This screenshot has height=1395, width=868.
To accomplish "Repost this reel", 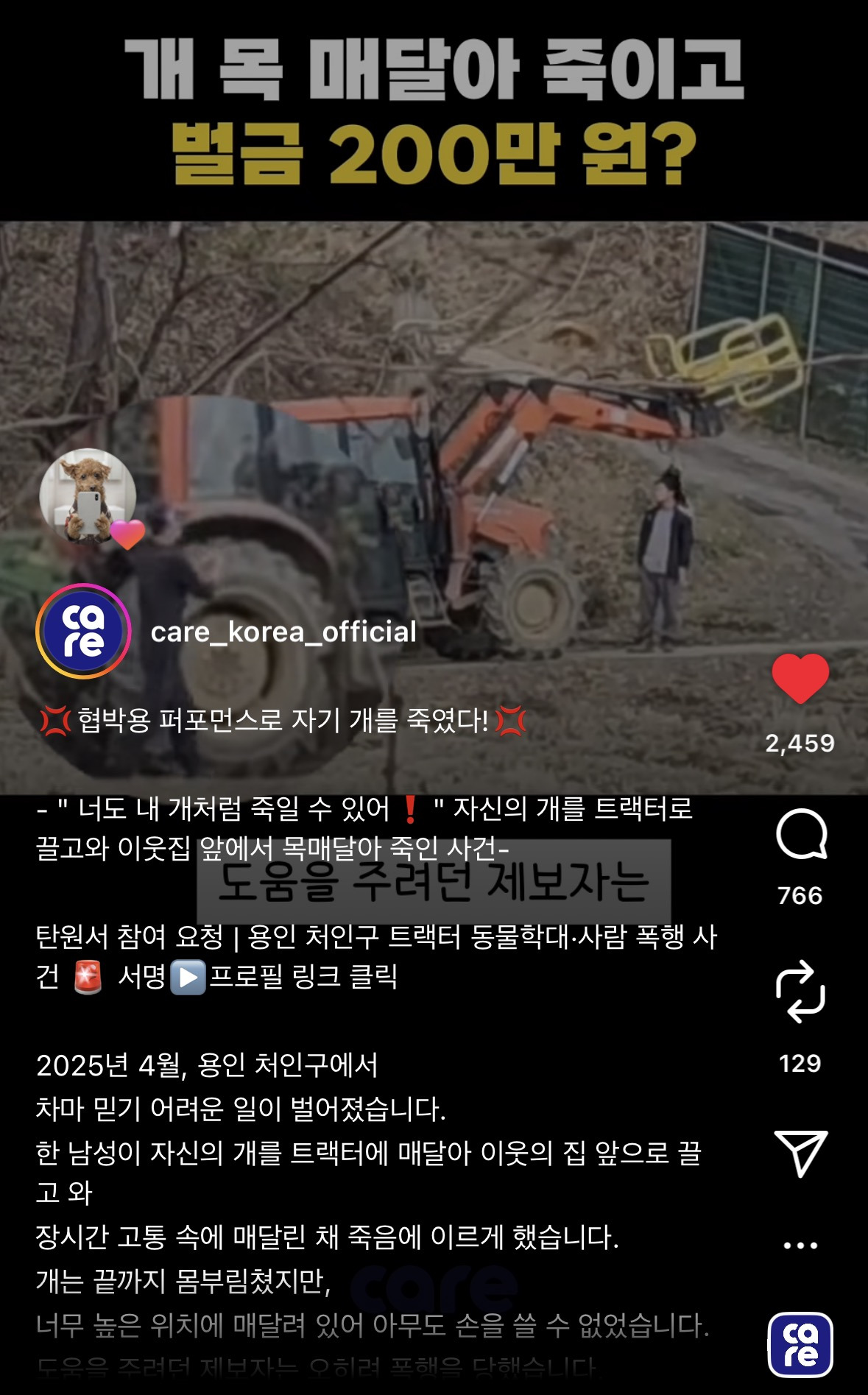I will click(x=800, y=992).
